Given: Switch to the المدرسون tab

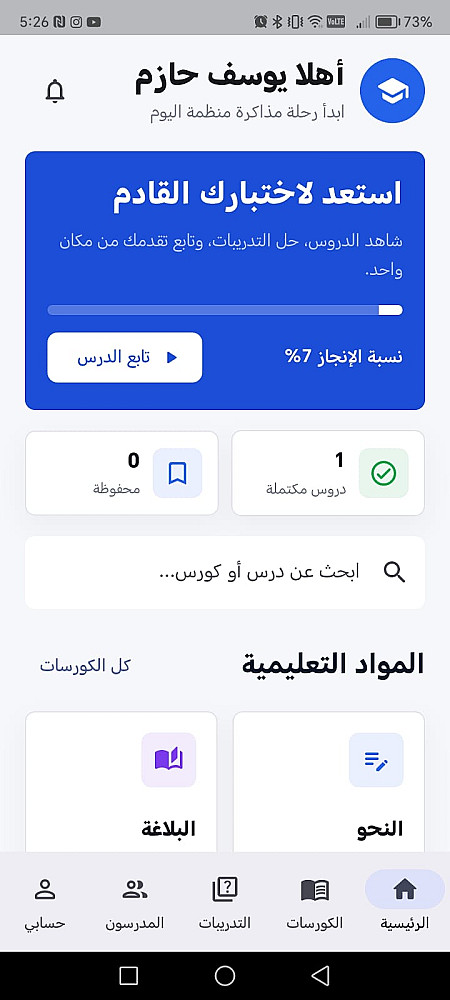Looking at the screenshot, I should [x=134, y=902].
